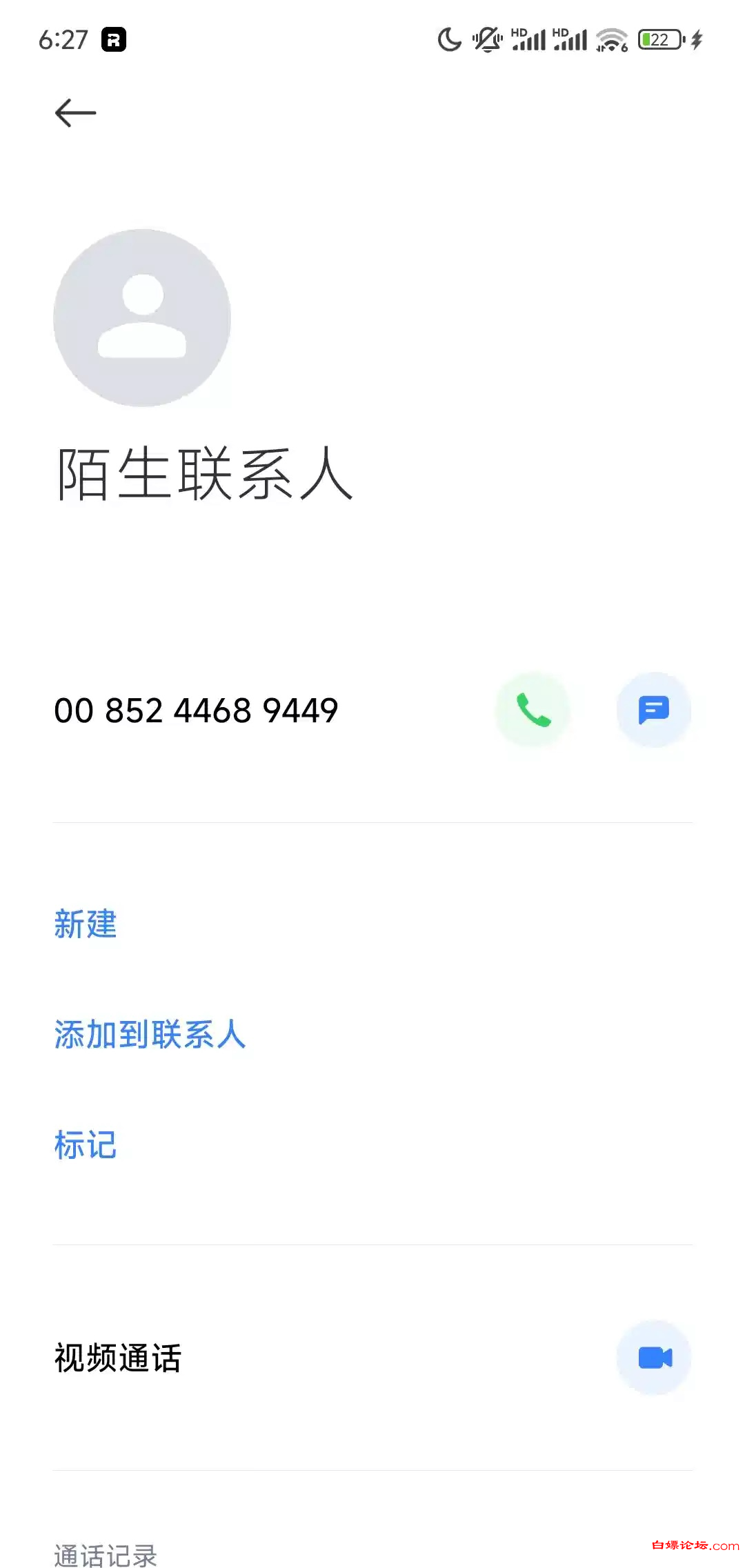Viewport: 745px width, 1568px height.
Task: Tap 新建 to create new contact
Action: point(86,924)
